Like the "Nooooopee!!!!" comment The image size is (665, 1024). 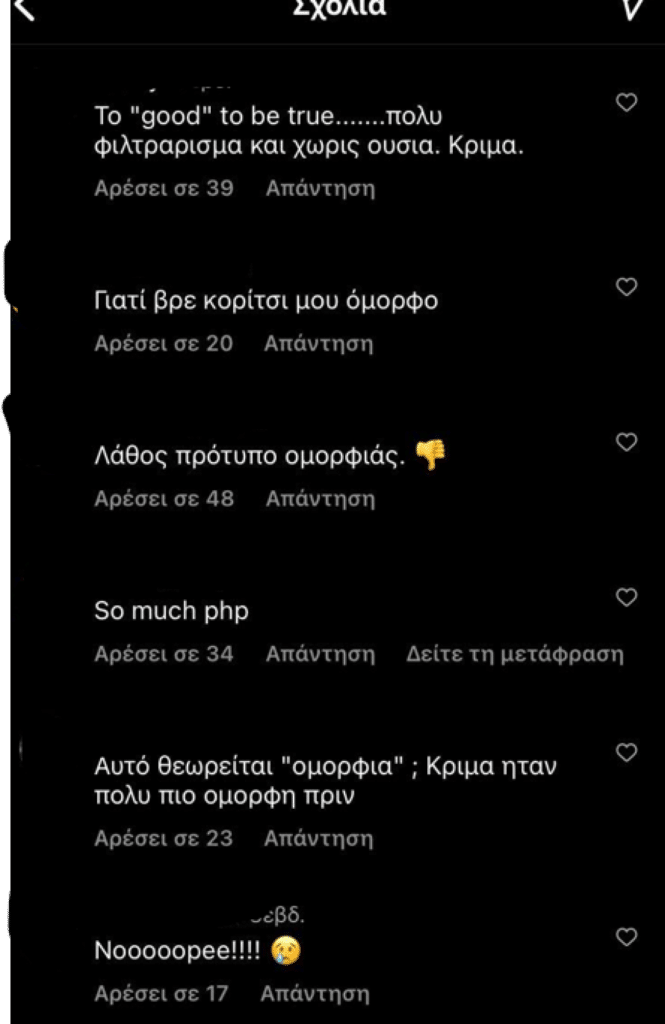pyautogui.click(x=626, y=937)
